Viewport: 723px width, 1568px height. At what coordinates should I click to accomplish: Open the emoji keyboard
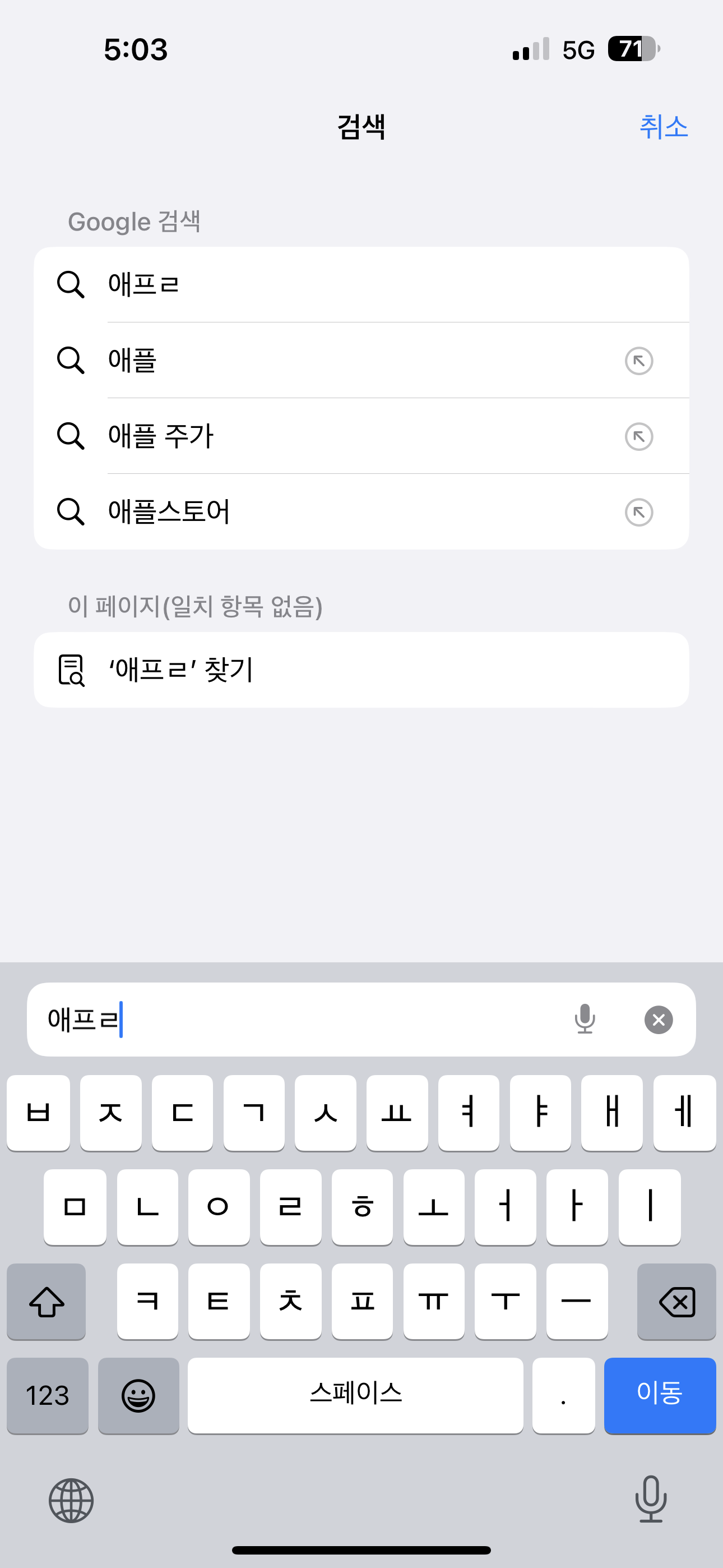[138, 1395]
